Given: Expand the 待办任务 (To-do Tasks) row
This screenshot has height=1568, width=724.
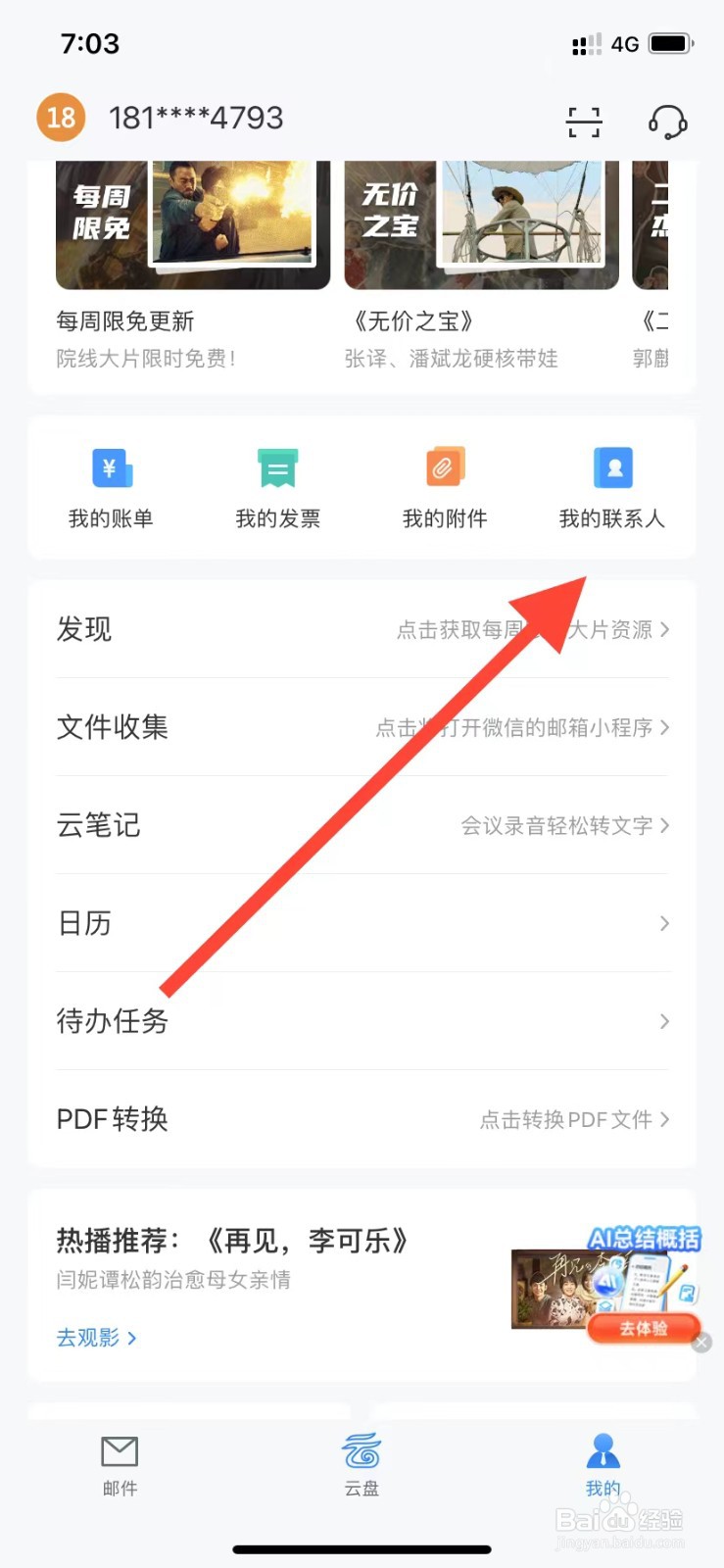Looking at the screenshot, I should tap(362, 1021).
